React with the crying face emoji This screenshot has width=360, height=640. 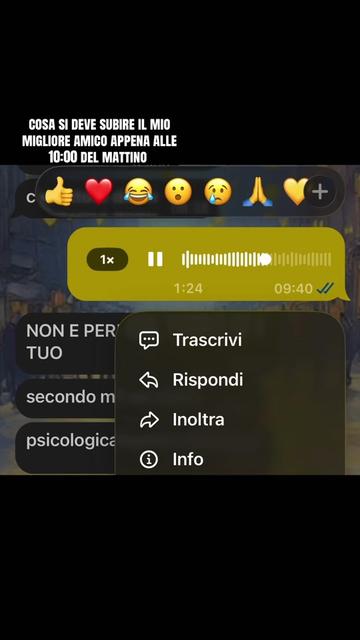(218, 191)
